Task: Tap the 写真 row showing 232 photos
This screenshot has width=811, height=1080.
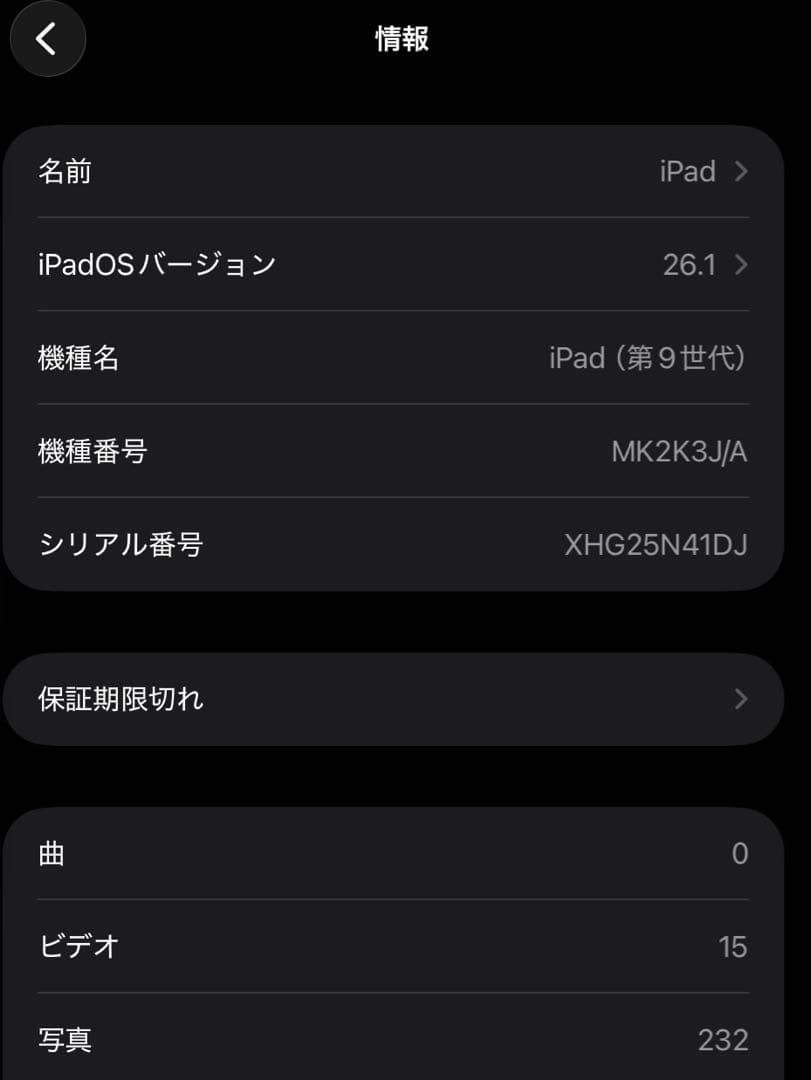Action: [390, 1040]
